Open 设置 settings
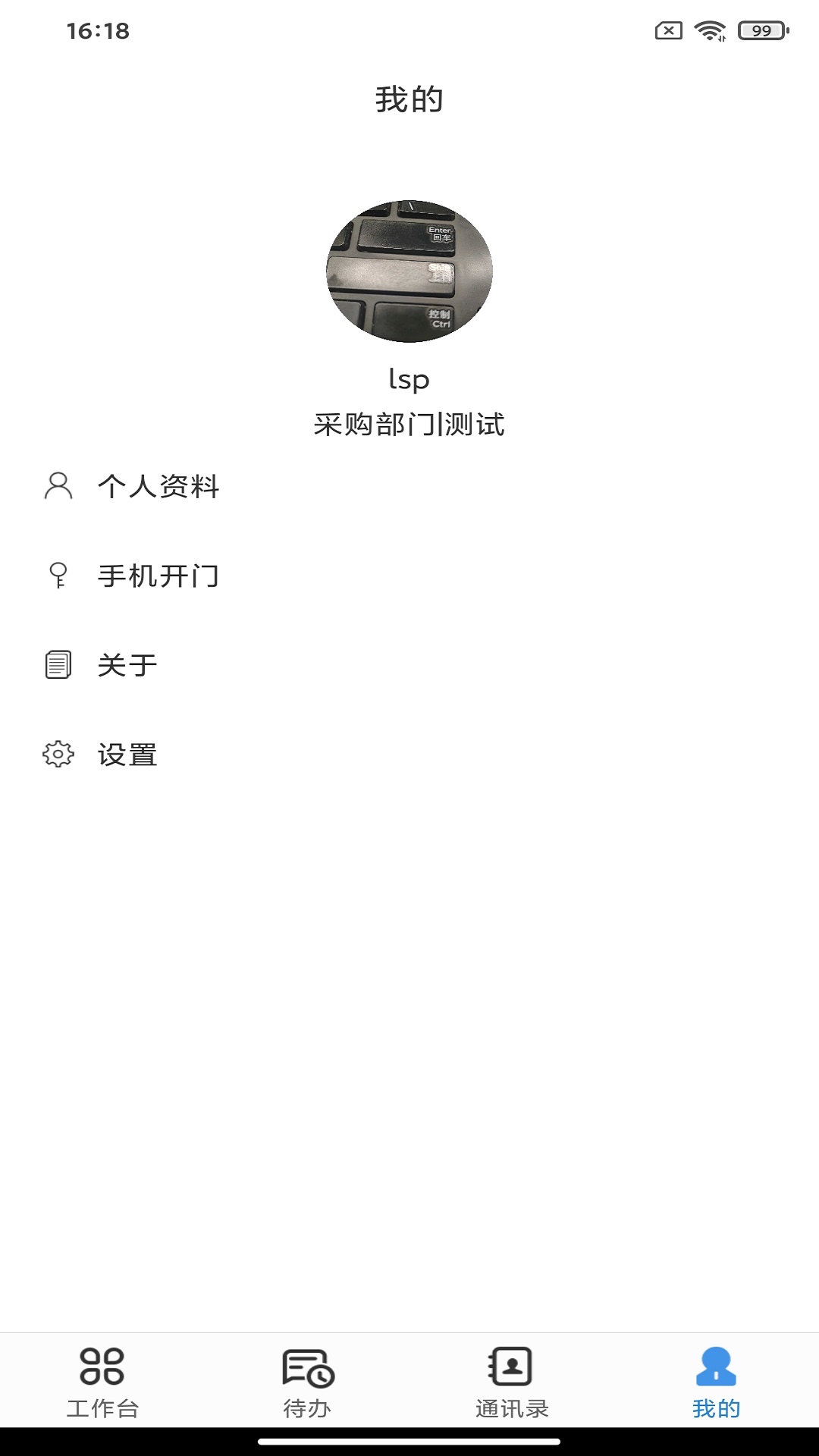The image size is (819, 1456). pos(127,755)
